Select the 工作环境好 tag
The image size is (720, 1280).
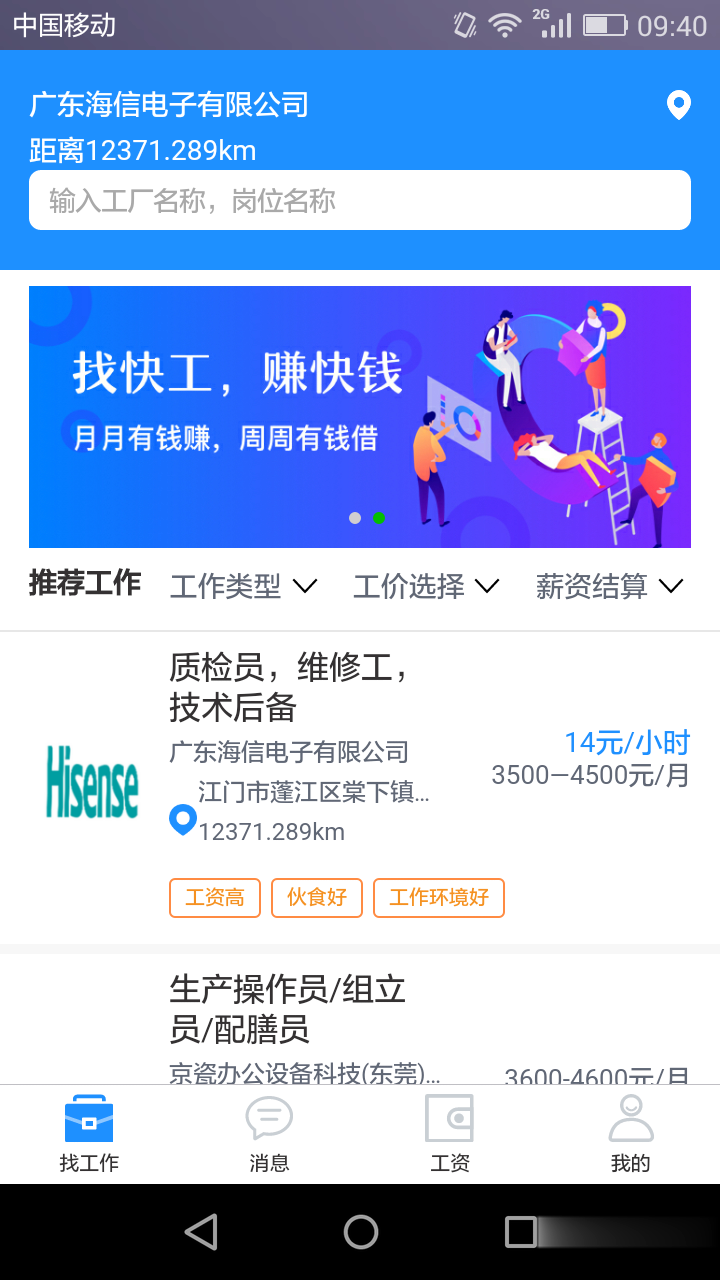pyautogui.click(x=438, y=897)
